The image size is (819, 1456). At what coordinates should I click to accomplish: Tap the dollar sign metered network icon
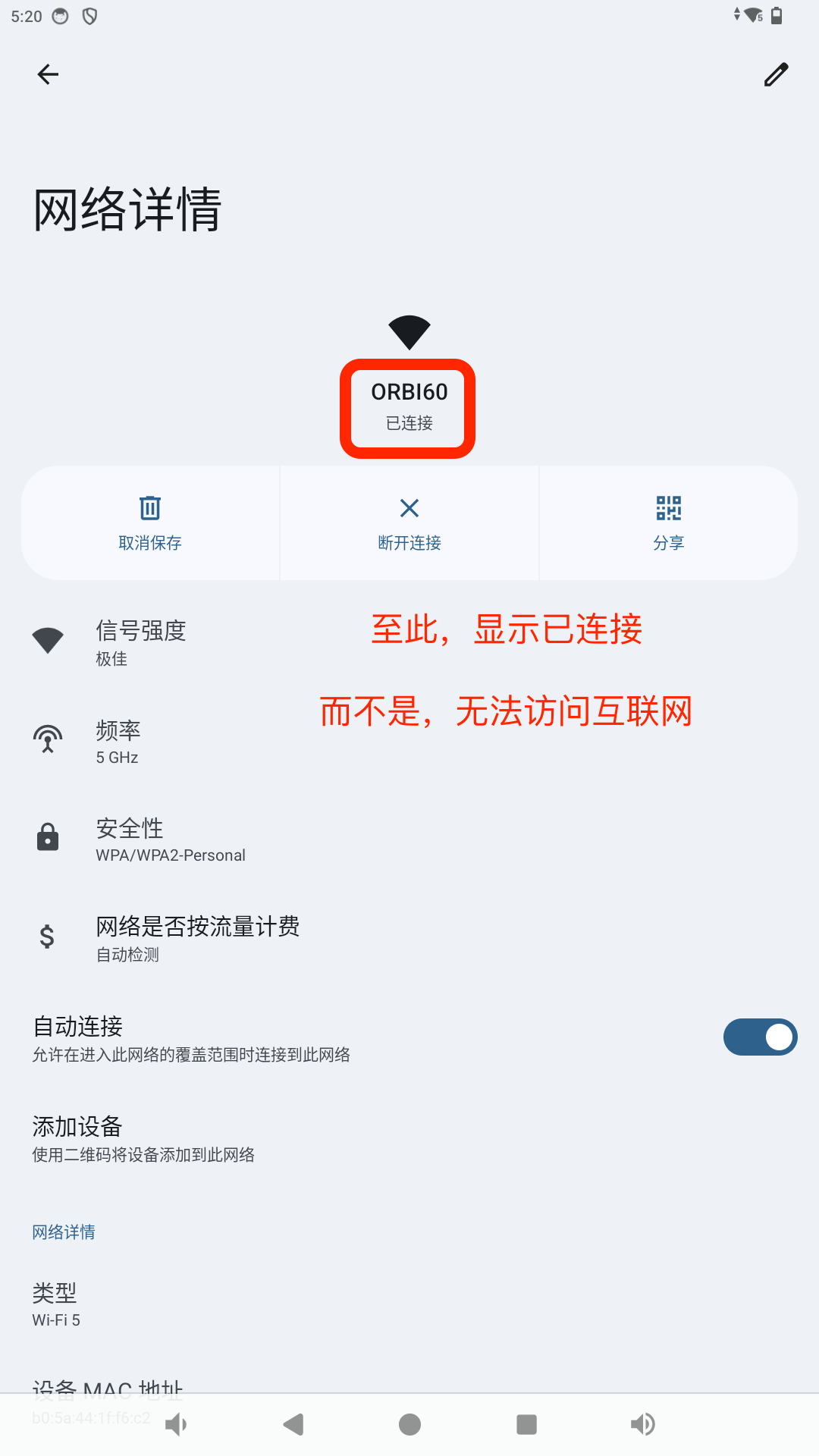click(x=47, y=937)
